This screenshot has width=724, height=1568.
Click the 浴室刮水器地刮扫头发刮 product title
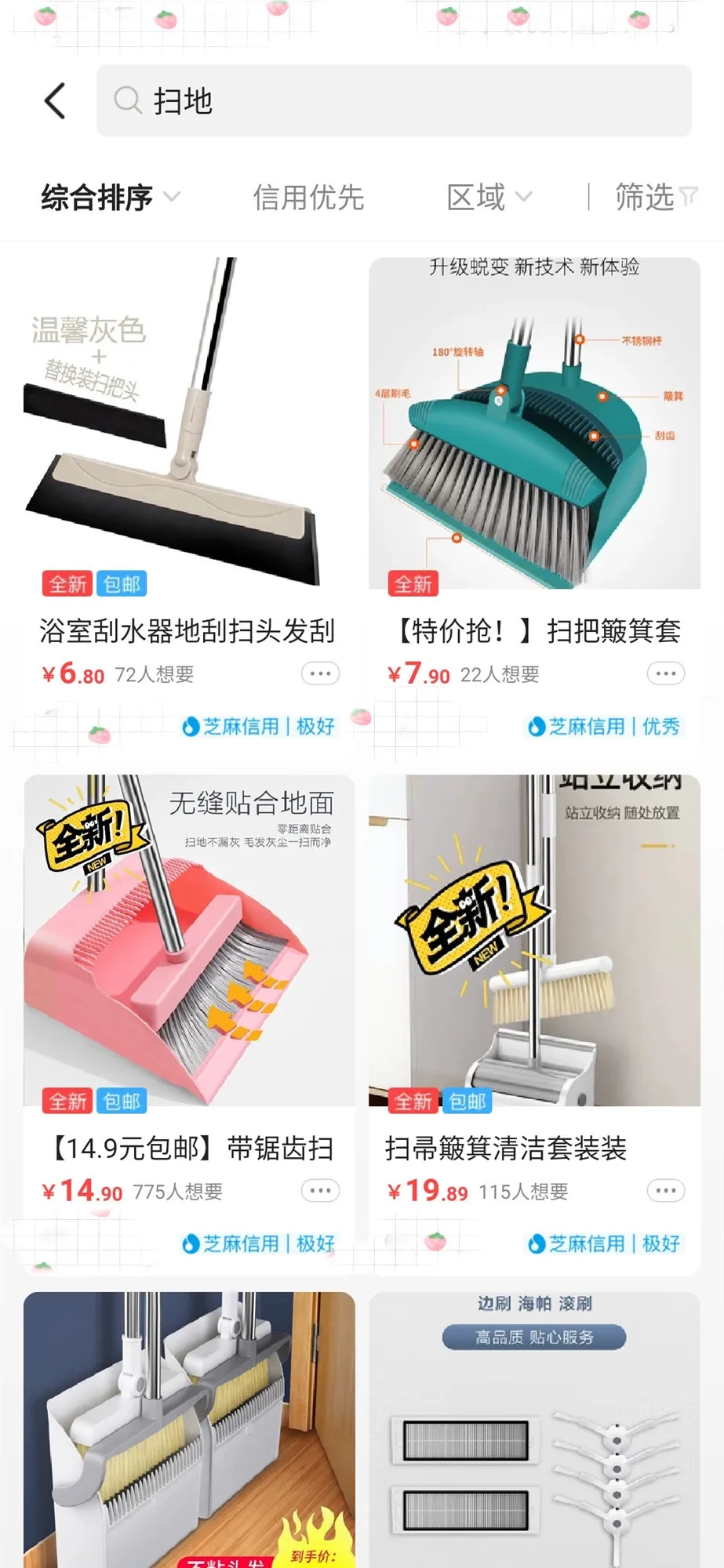click(x=188, y=630)
